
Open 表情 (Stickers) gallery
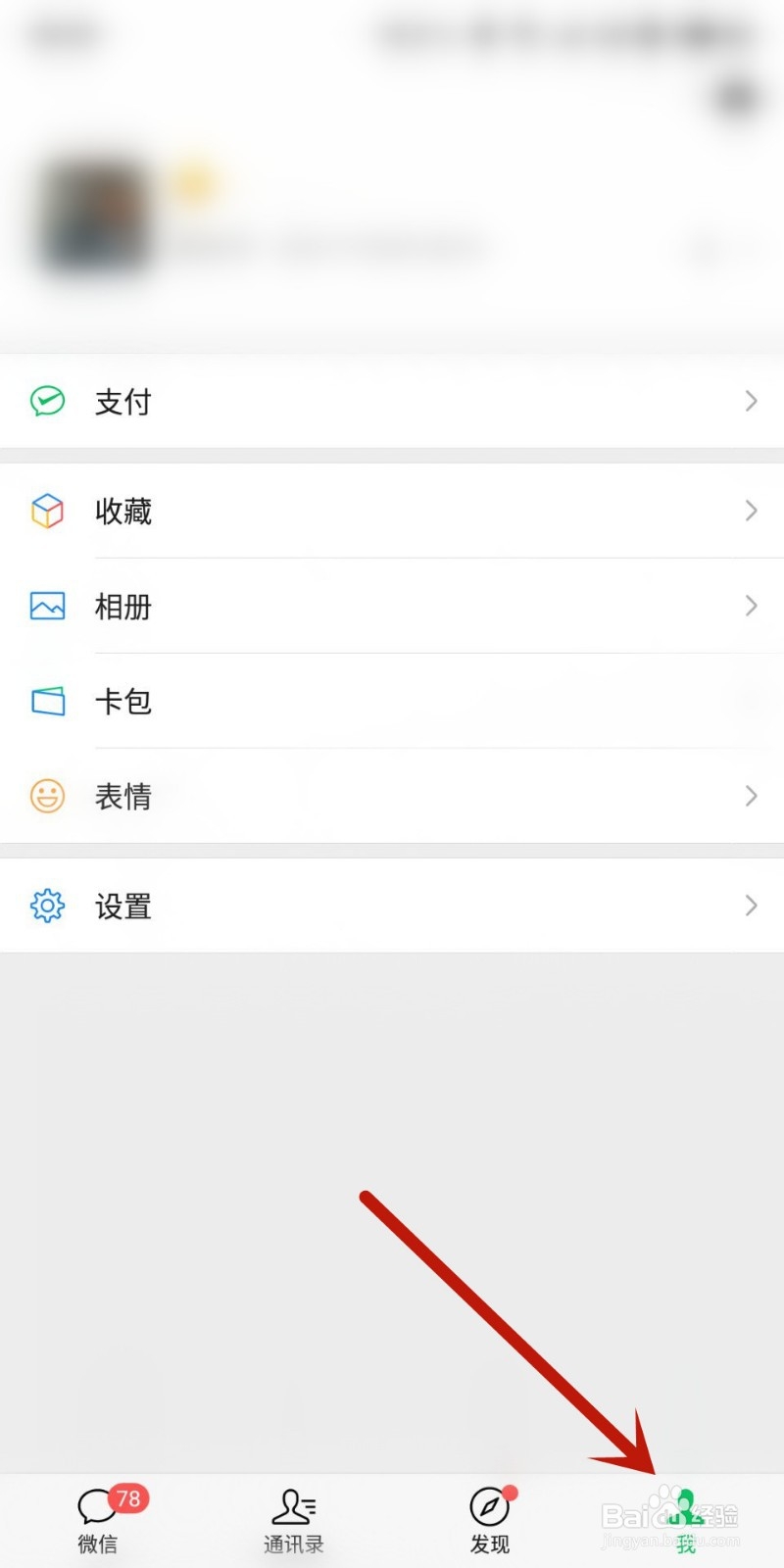pos(392,796)
